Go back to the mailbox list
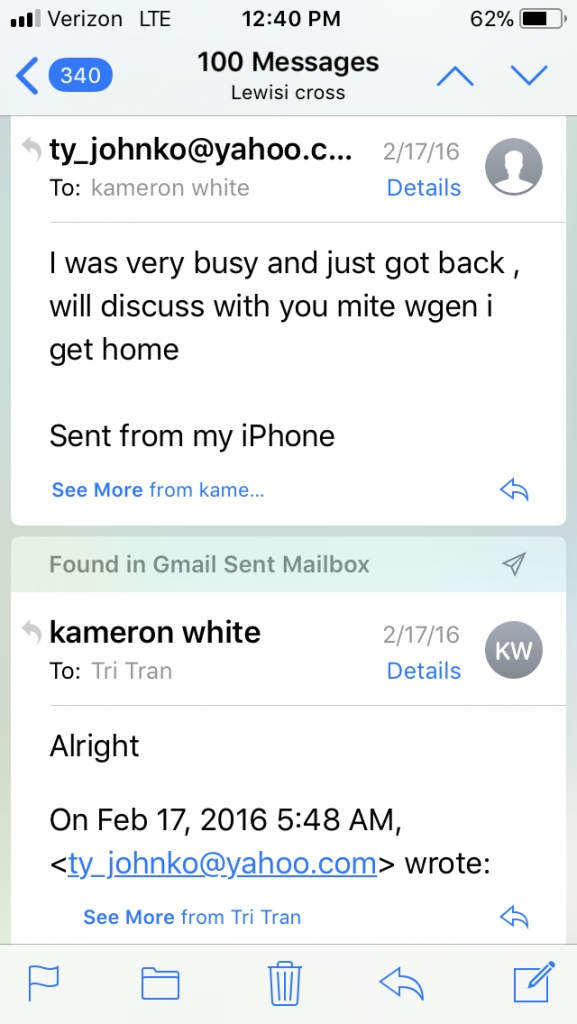The height and width of the screenshot is (1024, 577). coord(63,76)
